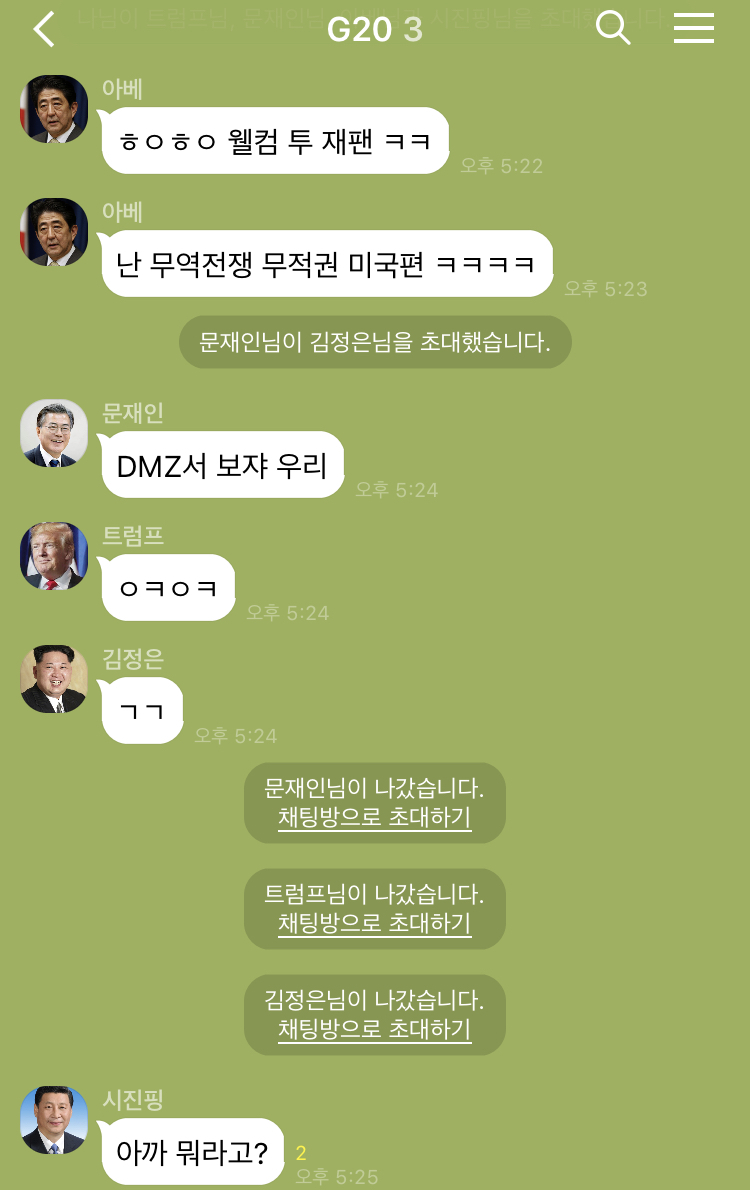Go back from the G20 chat
Viewport: 750px width, 1190px height.
44,30
